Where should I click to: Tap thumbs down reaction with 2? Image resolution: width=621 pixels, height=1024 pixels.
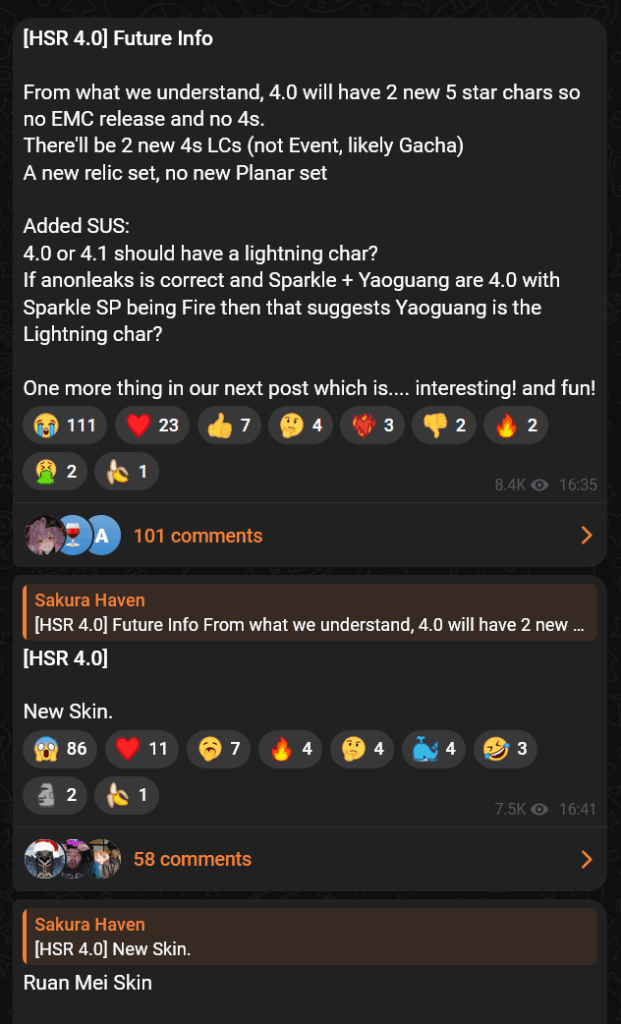coord(444,426)
